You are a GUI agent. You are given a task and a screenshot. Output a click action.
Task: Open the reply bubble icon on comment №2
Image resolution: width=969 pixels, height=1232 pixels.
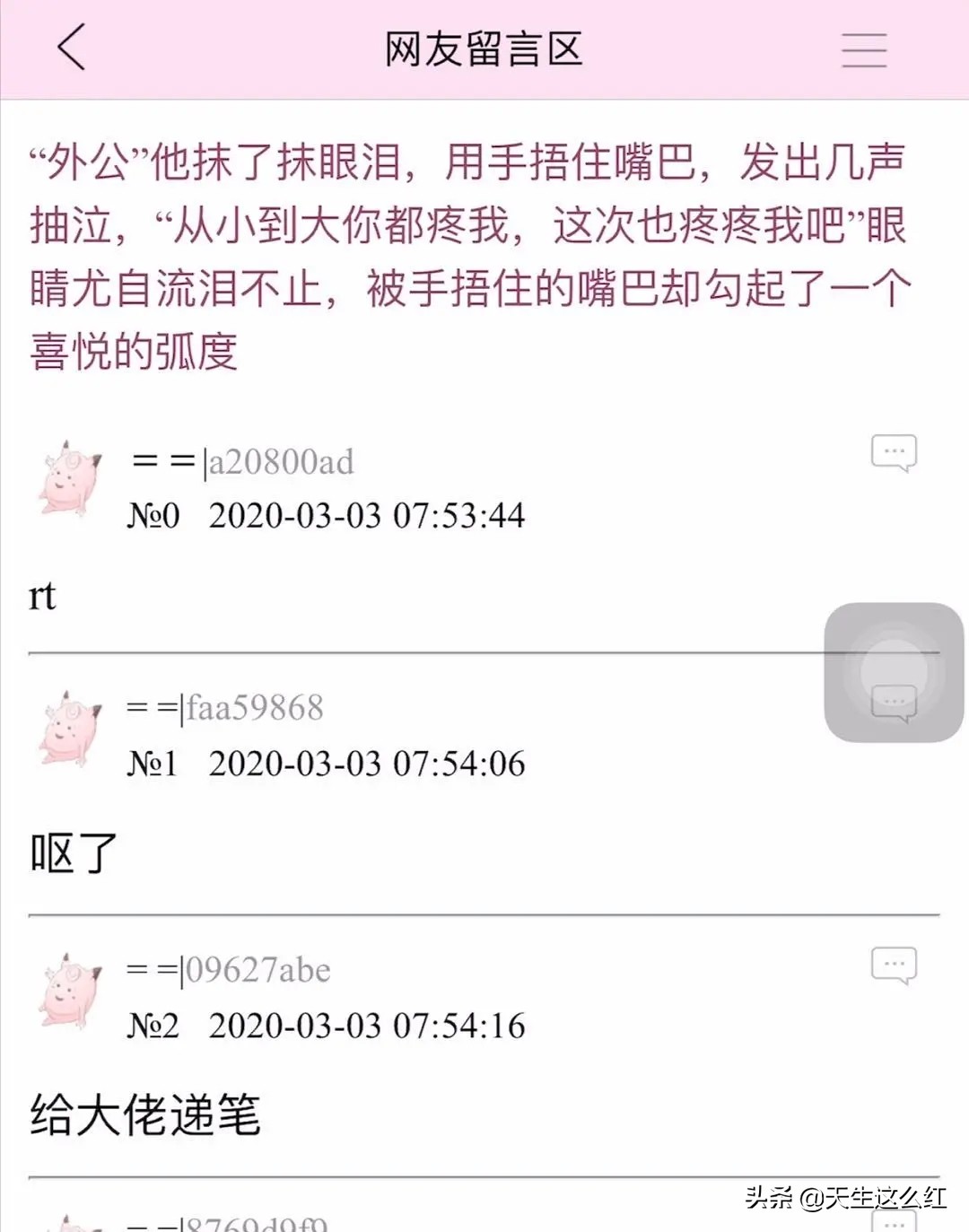point(892,962)
